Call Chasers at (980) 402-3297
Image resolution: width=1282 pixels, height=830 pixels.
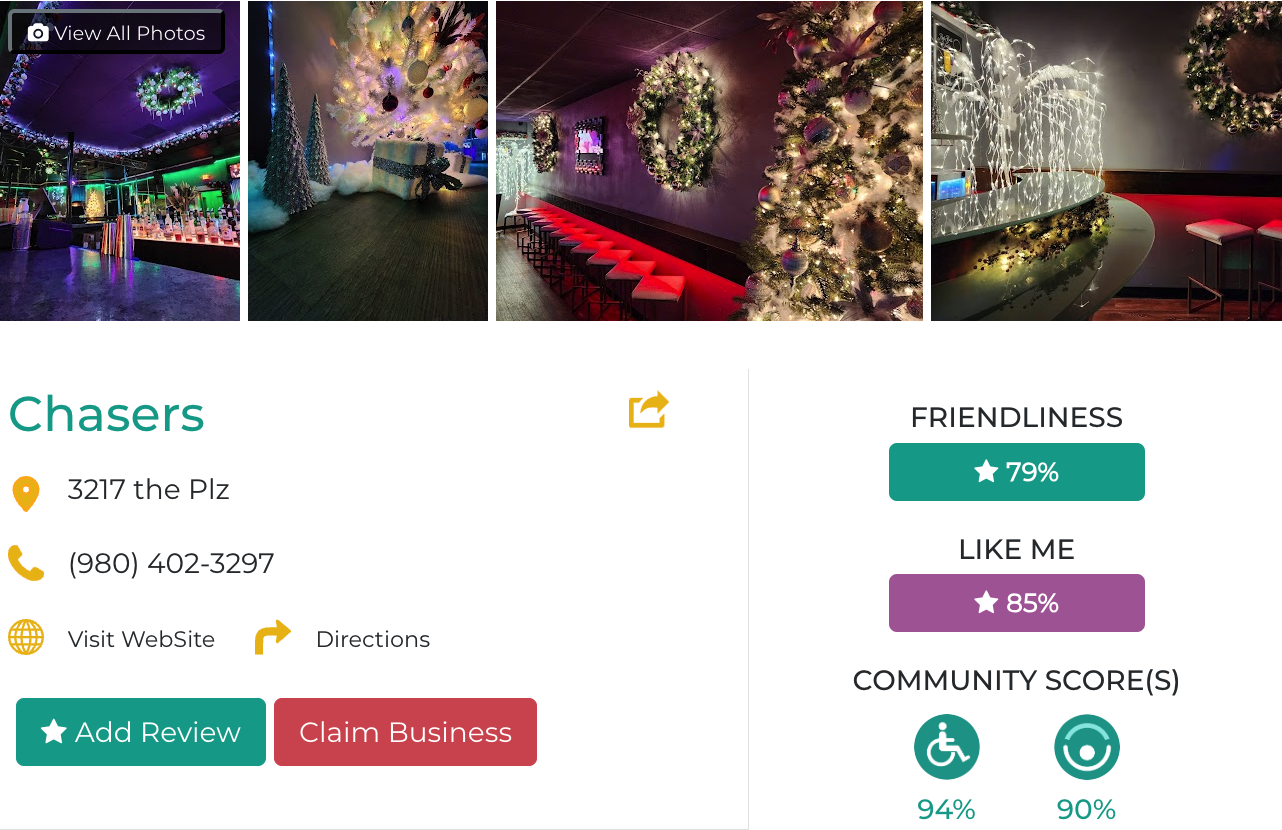point(171,564)
